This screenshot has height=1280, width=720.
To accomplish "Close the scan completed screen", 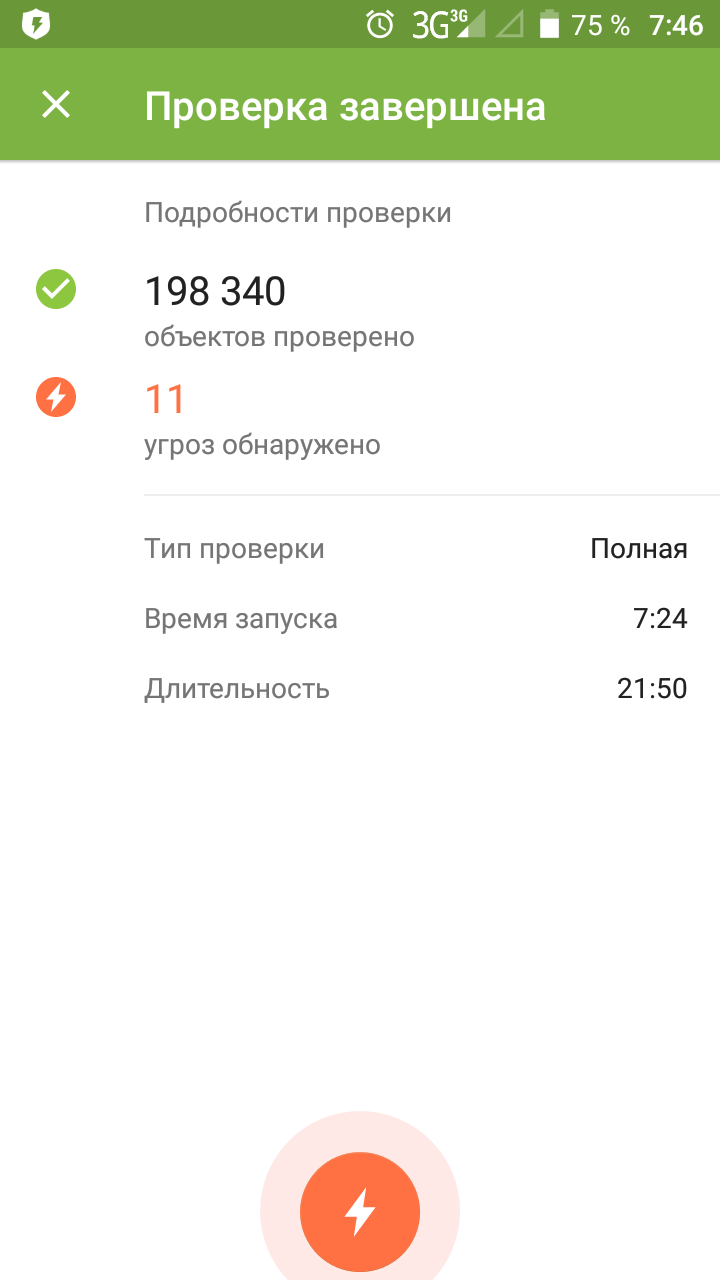I will pos(56,105).
